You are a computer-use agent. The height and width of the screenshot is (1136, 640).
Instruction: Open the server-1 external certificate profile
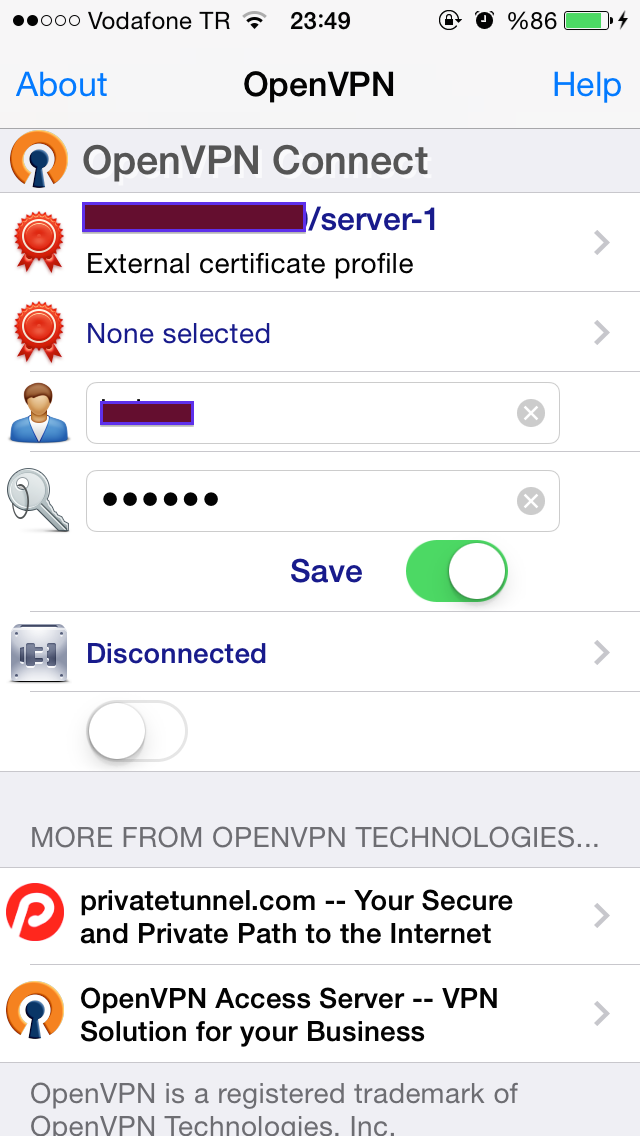point(320,242)
